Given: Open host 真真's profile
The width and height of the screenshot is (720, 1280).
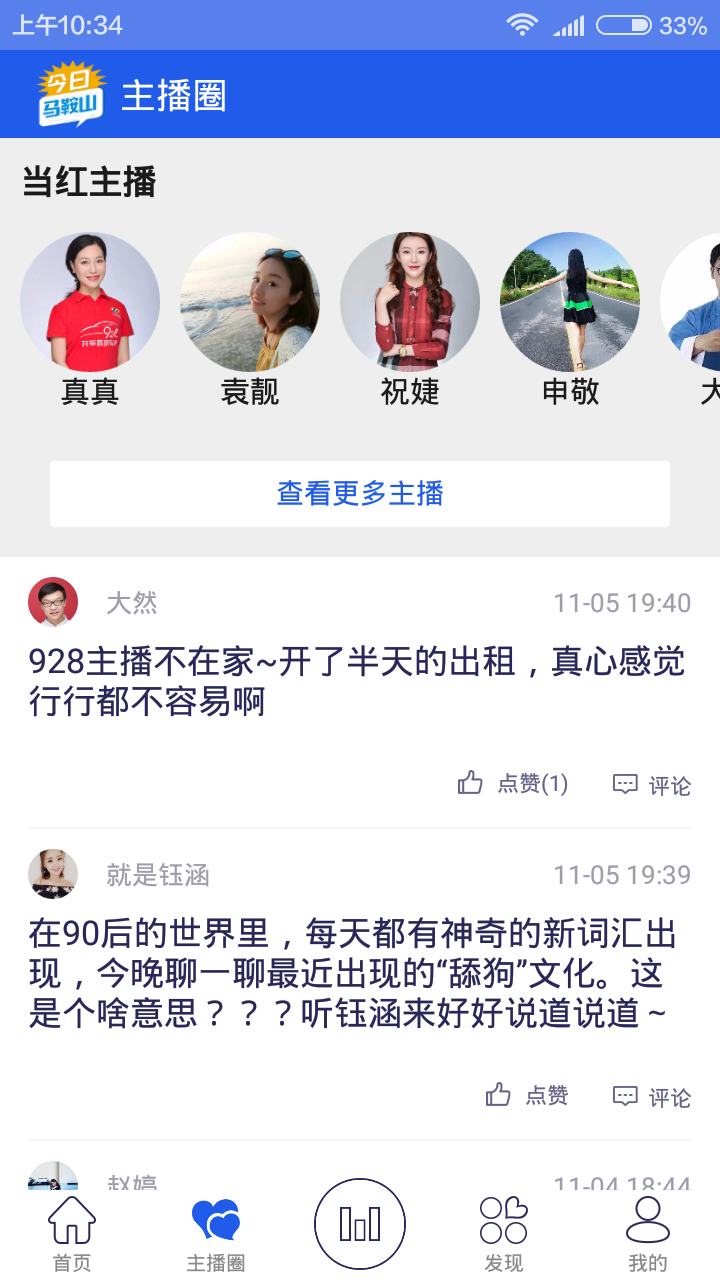Looking at the screenshot, I should tap(90, 302).
